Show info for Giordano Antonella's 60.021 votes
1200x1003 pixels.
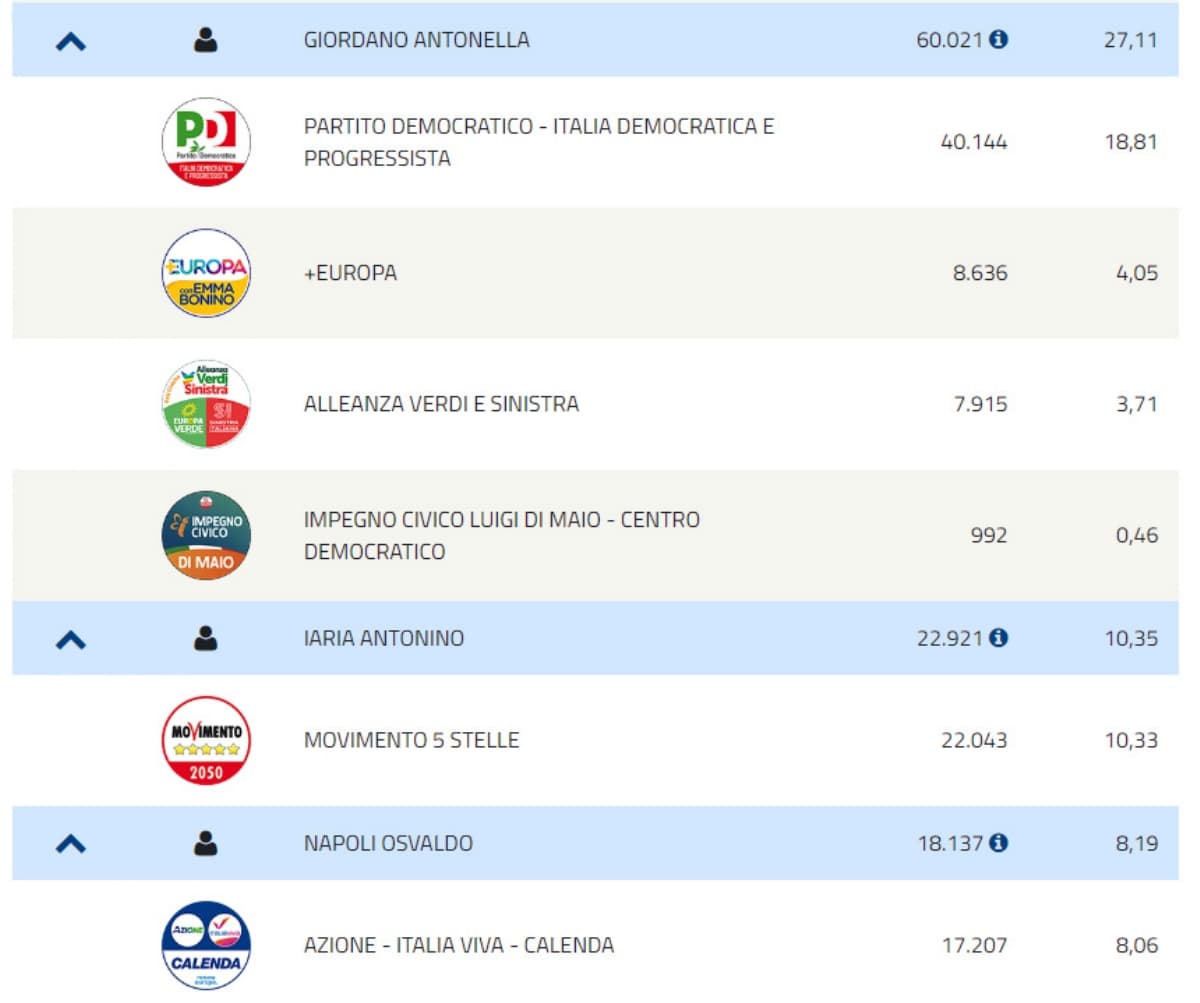coord(998,40)
